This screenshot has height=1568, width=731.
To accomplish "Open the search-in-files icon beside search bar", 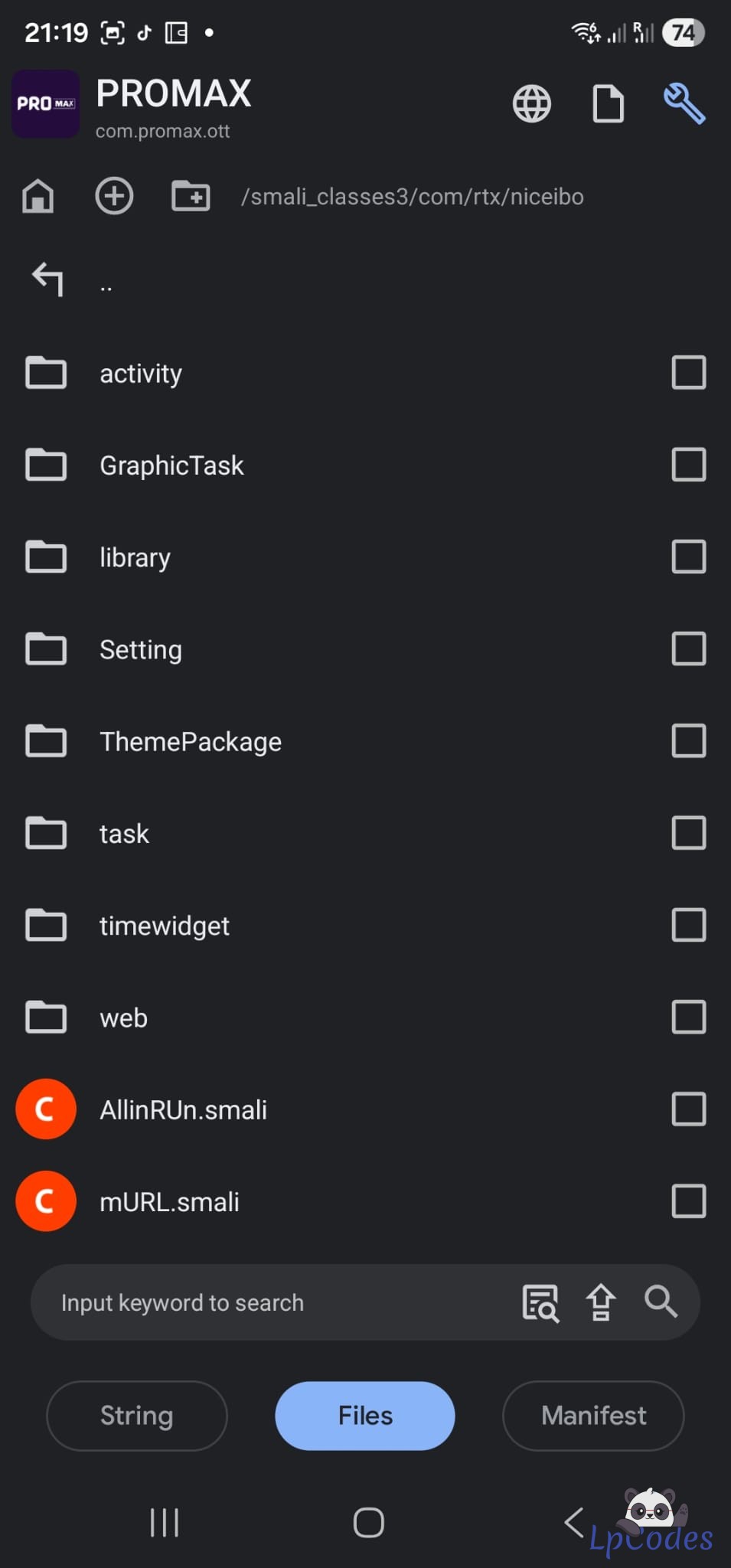I will [540, 1302].
